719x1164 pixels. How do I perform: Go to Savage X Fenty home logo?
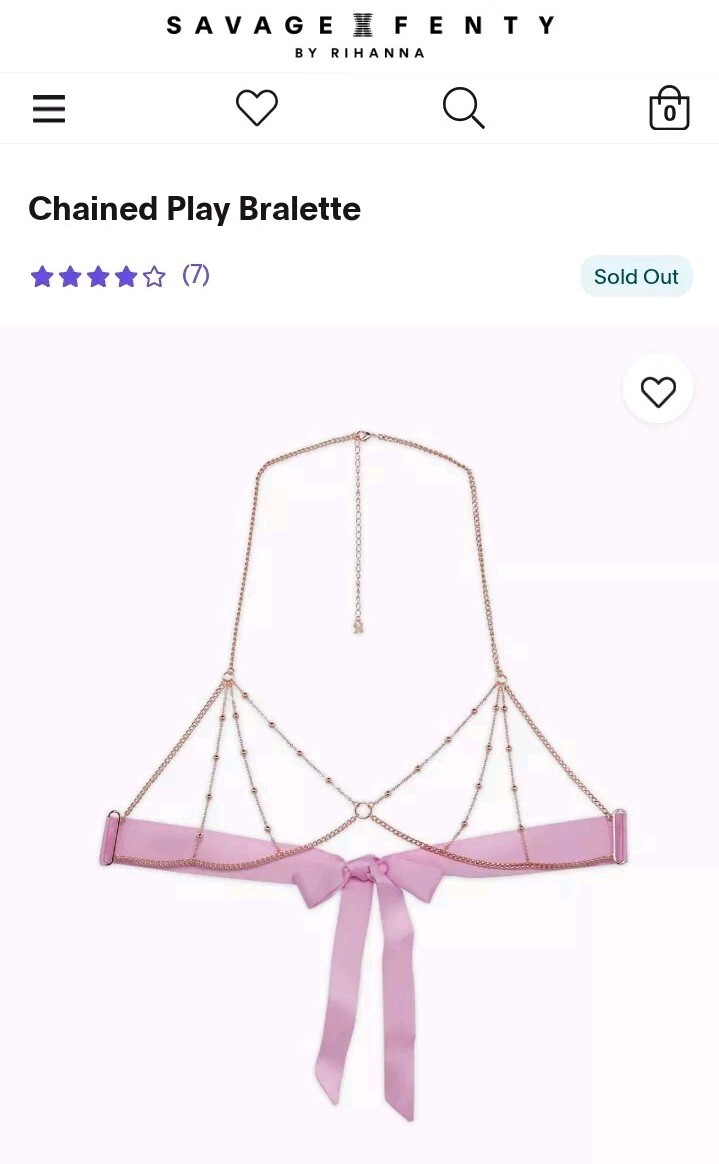(360, 35)
